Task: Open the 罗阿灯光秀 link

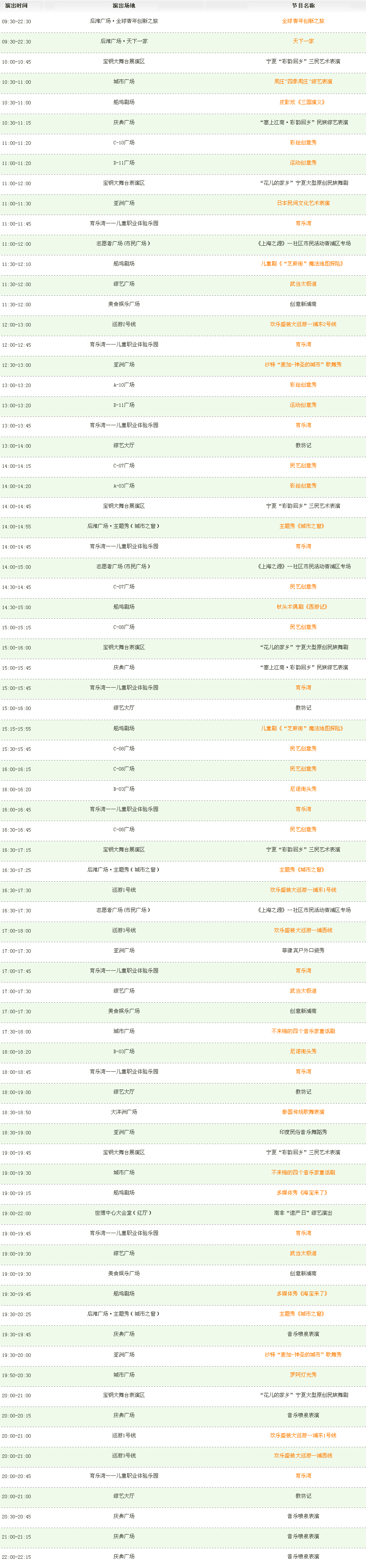Action: pyautogui.click(x=303, y=1374)
